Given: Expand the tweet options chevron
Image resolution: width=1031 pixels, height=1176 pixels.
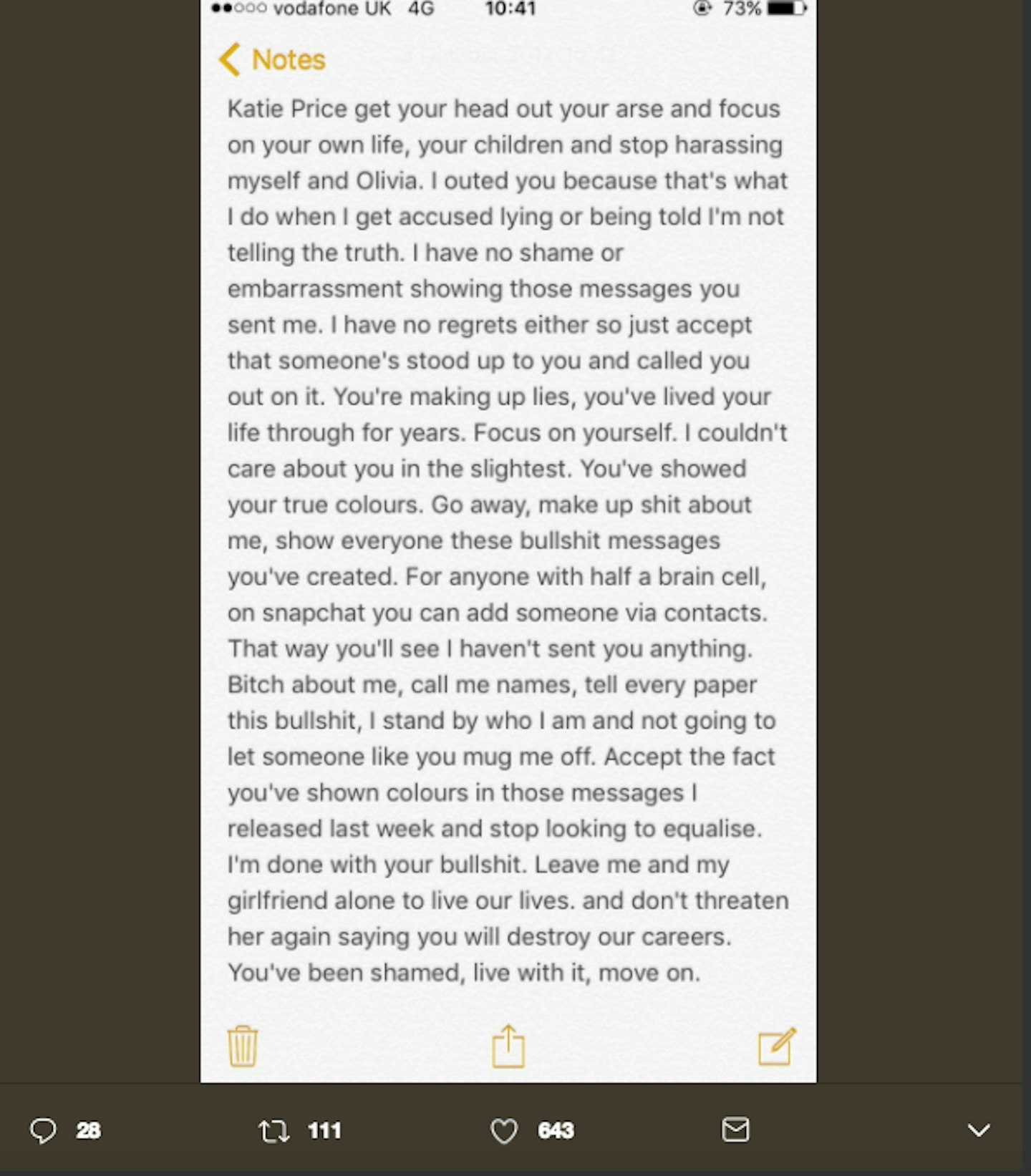Looking at the screenshot, I should (x=978, y=1130).
